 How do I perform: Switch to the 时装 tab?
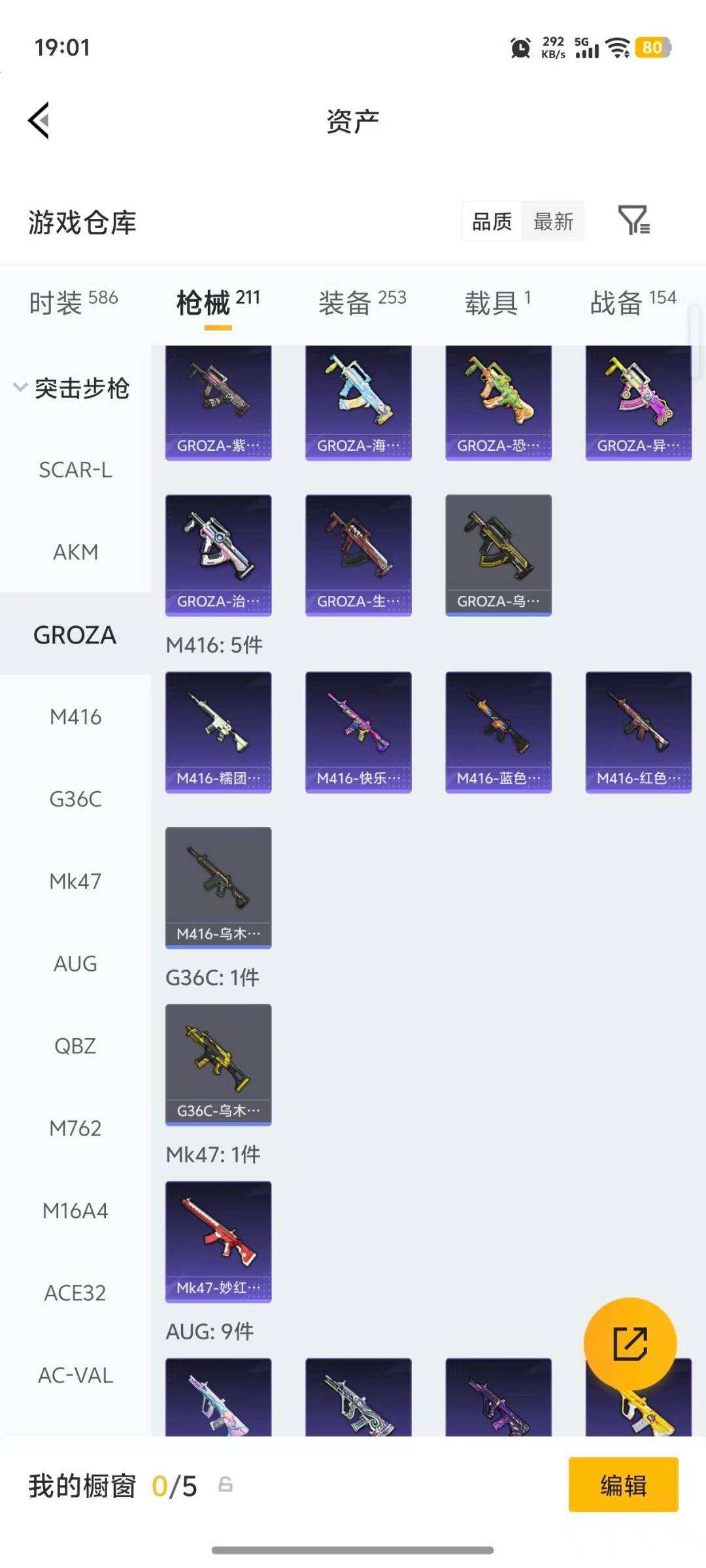[73, 302]
